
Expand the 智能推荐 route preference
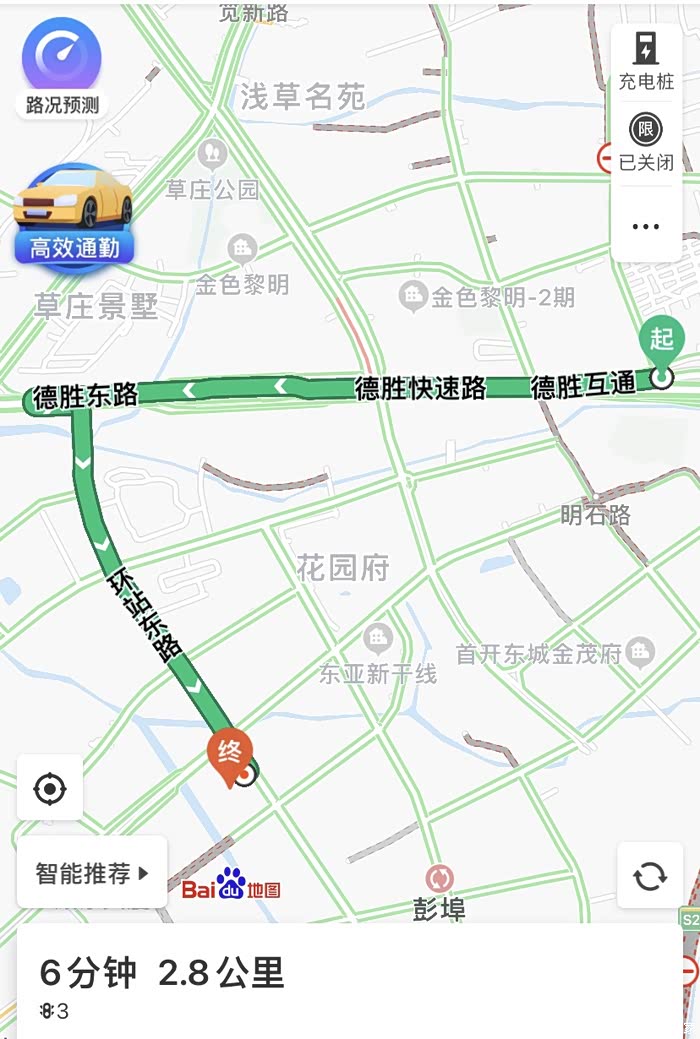92,873
